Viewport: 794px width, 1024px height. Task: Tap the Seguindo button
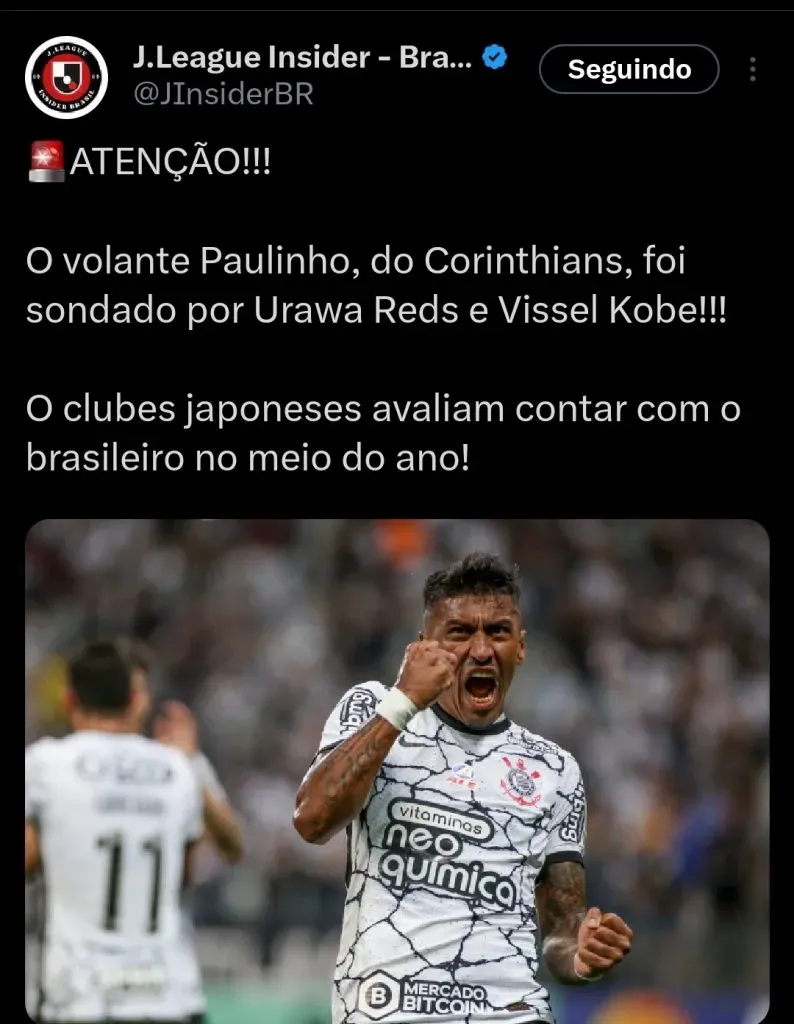pyautogui.click(x=629, y=70)
